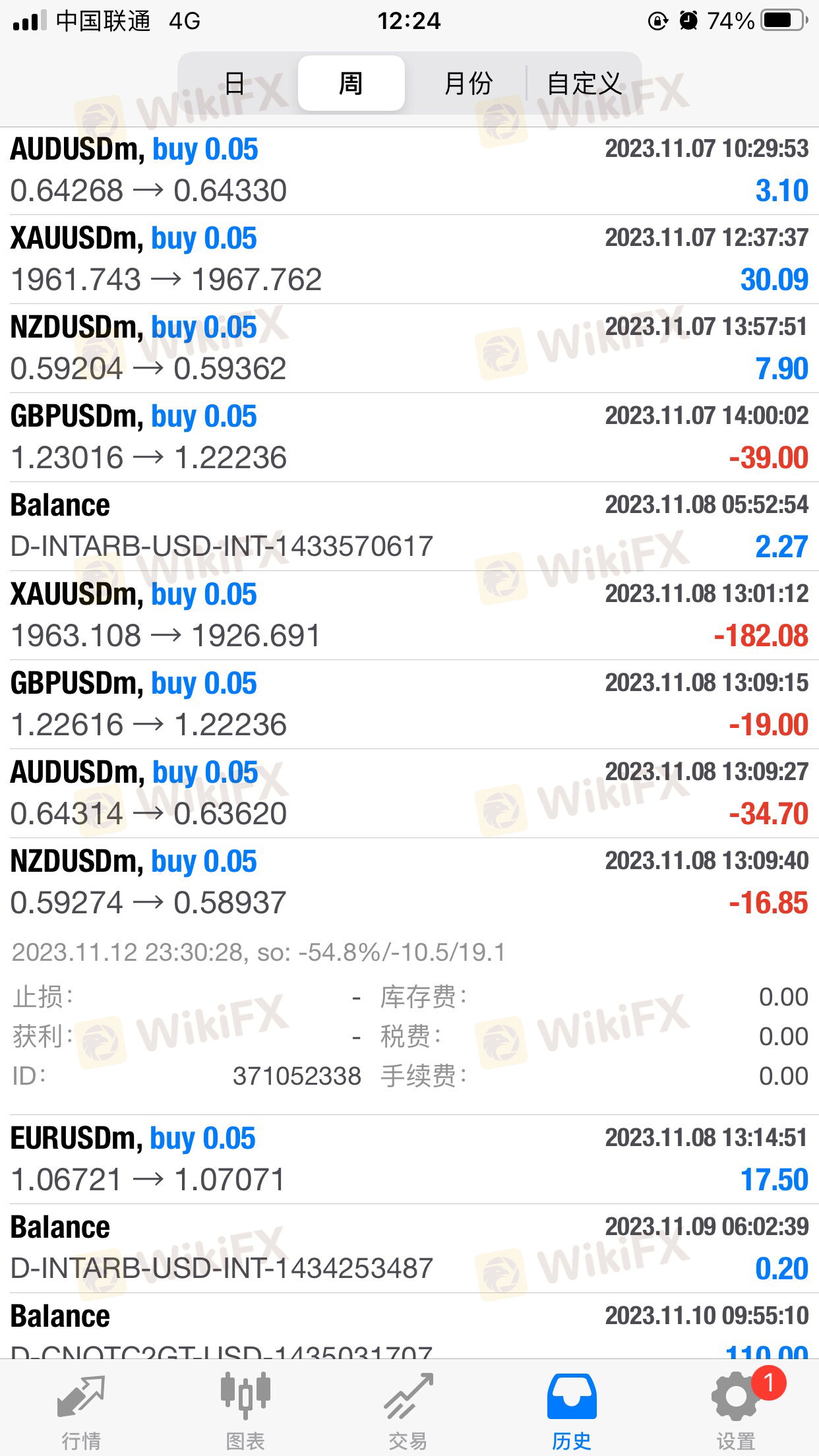Screen dimensions: 819x1456
Task: Expand the GBPUSDm trade with loss -19.00
Action: click(409, 704)
